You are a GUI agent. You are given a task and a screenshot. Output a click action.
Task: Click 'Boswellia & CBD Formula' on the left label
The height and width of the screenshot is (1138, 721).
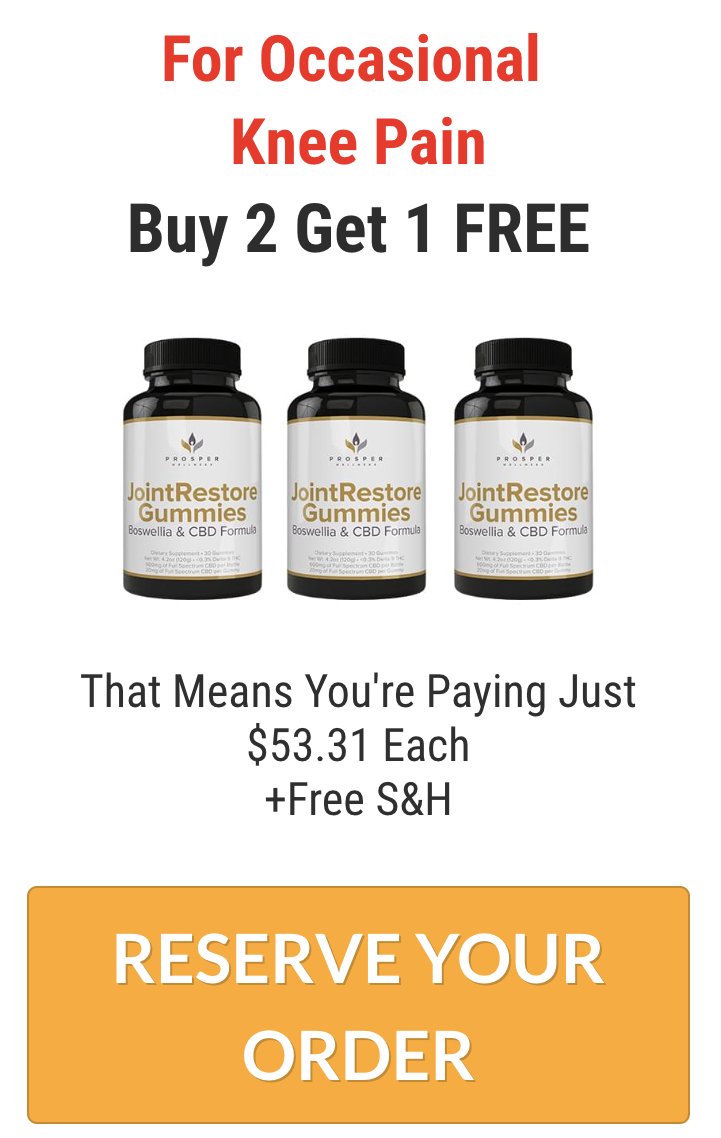coord(190,532)
